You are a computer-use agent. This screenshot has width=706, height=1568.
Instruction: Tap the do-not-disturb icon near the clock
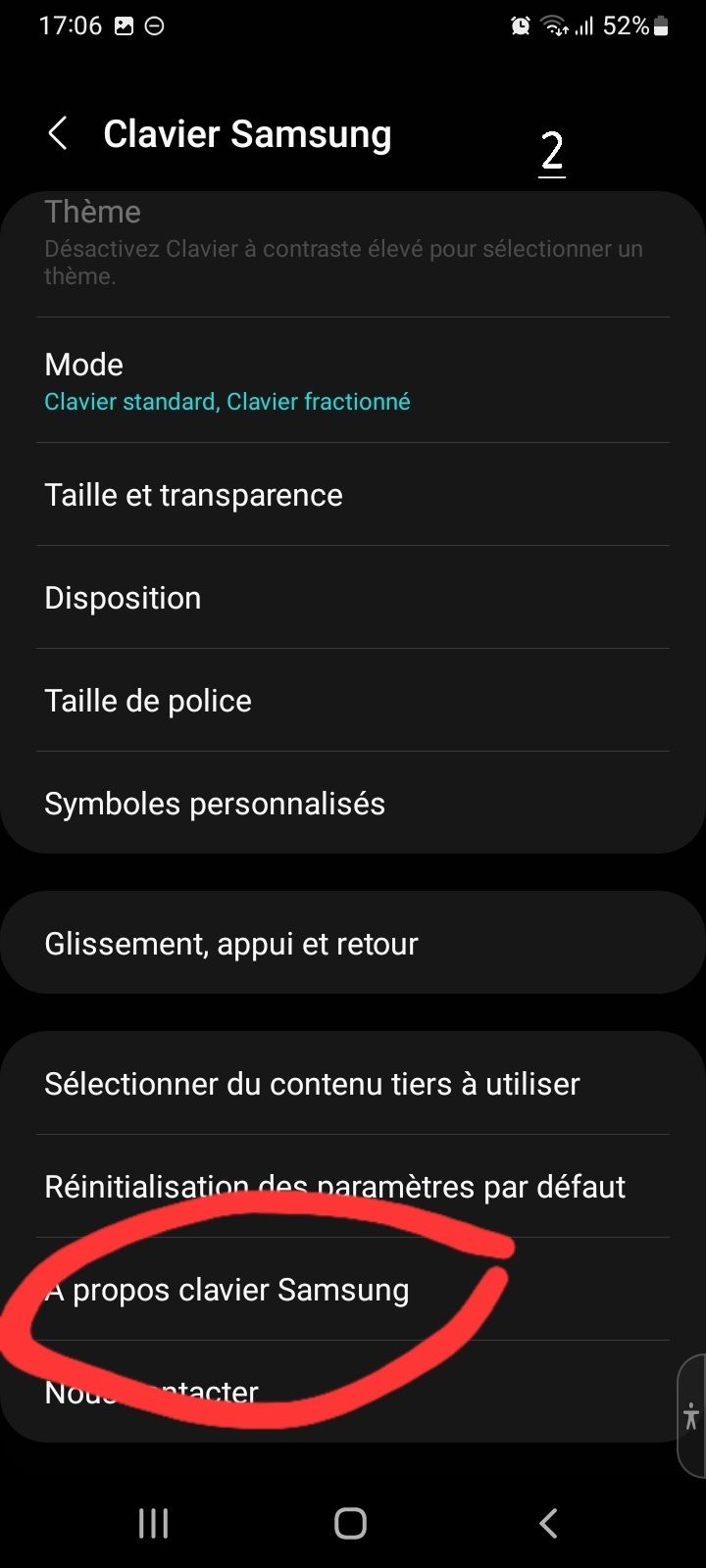click(x=154, y=25)
